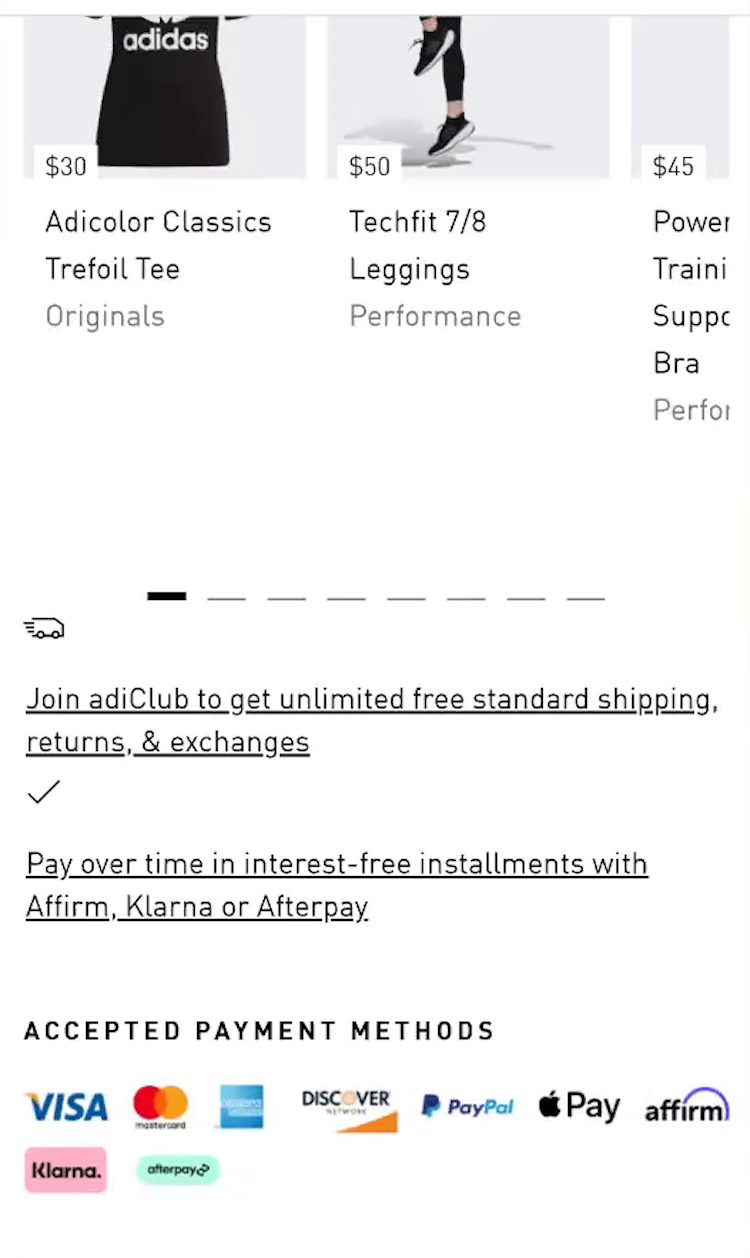Jump to the second carousel page indicator

pyautogui.click(x=226, y=597)
